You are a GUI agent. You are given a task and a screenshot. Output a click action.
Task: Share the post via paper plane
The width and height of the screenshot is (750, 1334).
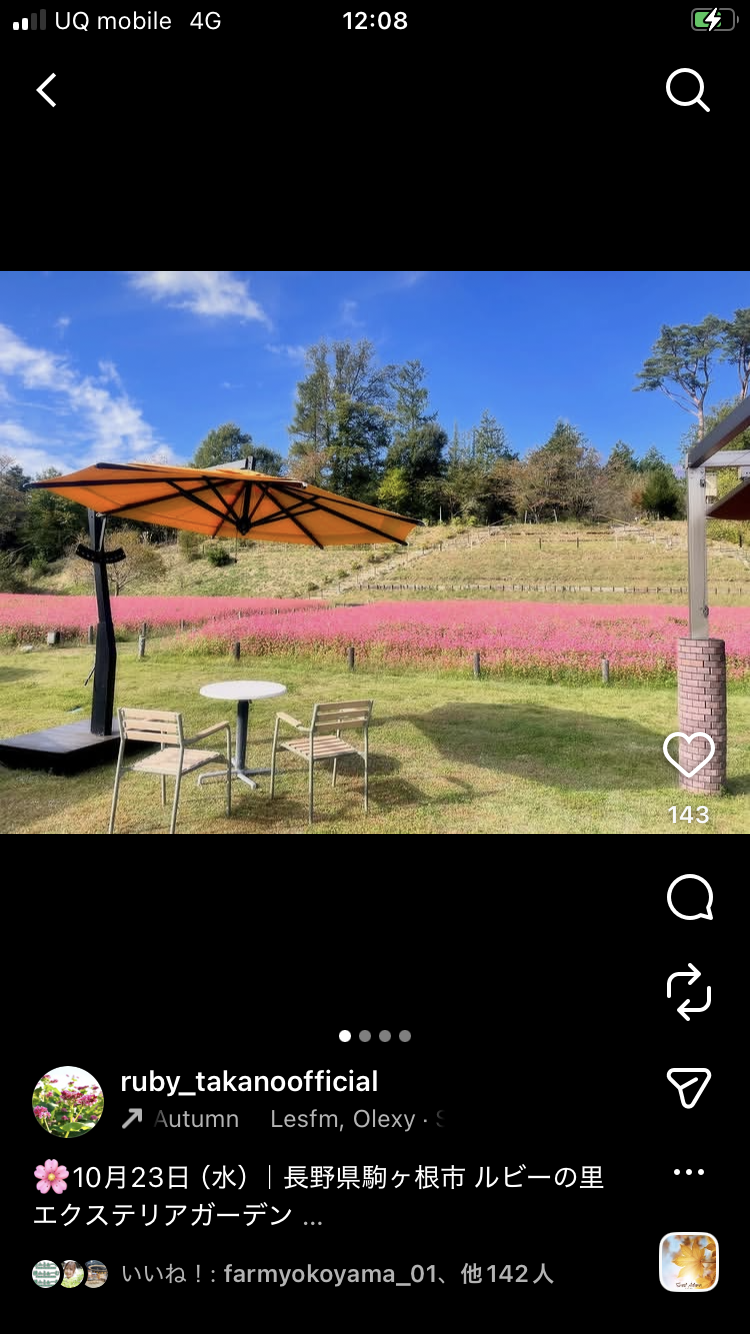[x=689, y=1087]
